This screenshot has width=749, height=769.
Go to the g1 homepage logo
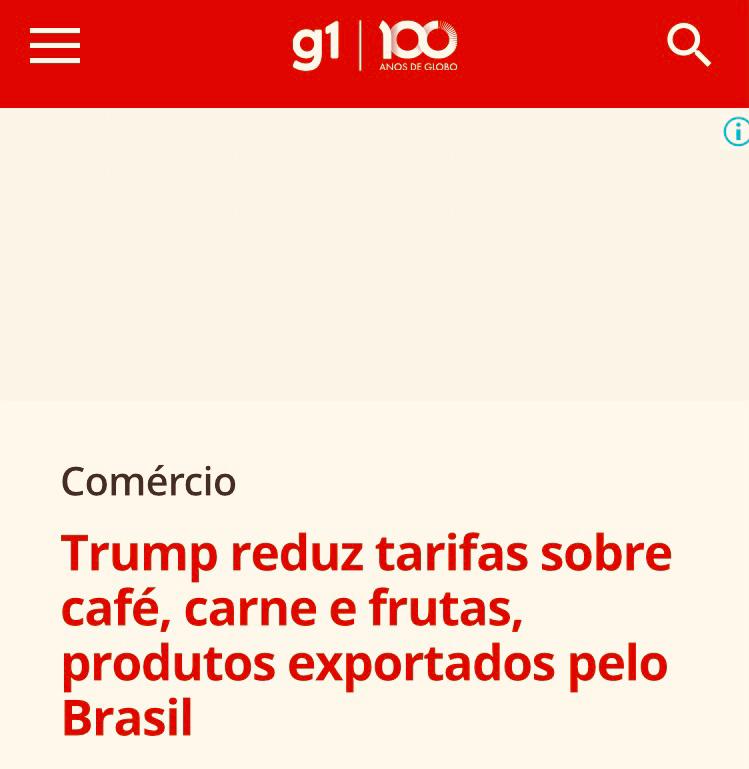[x=316, y=46]
